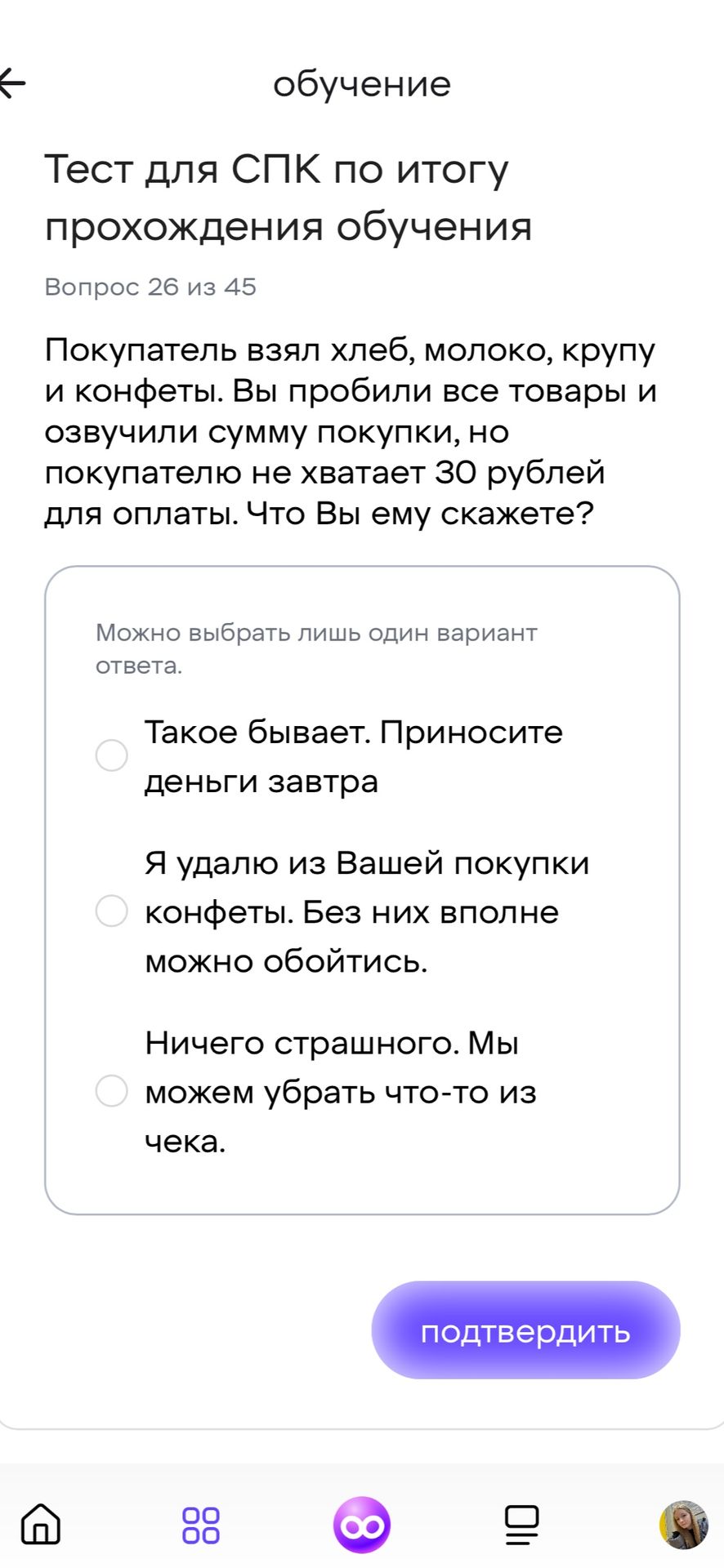The width and height of the screenshot is (724, 1568).
Task: Go back using the arrow icon
Action: [x=11, y=82]
